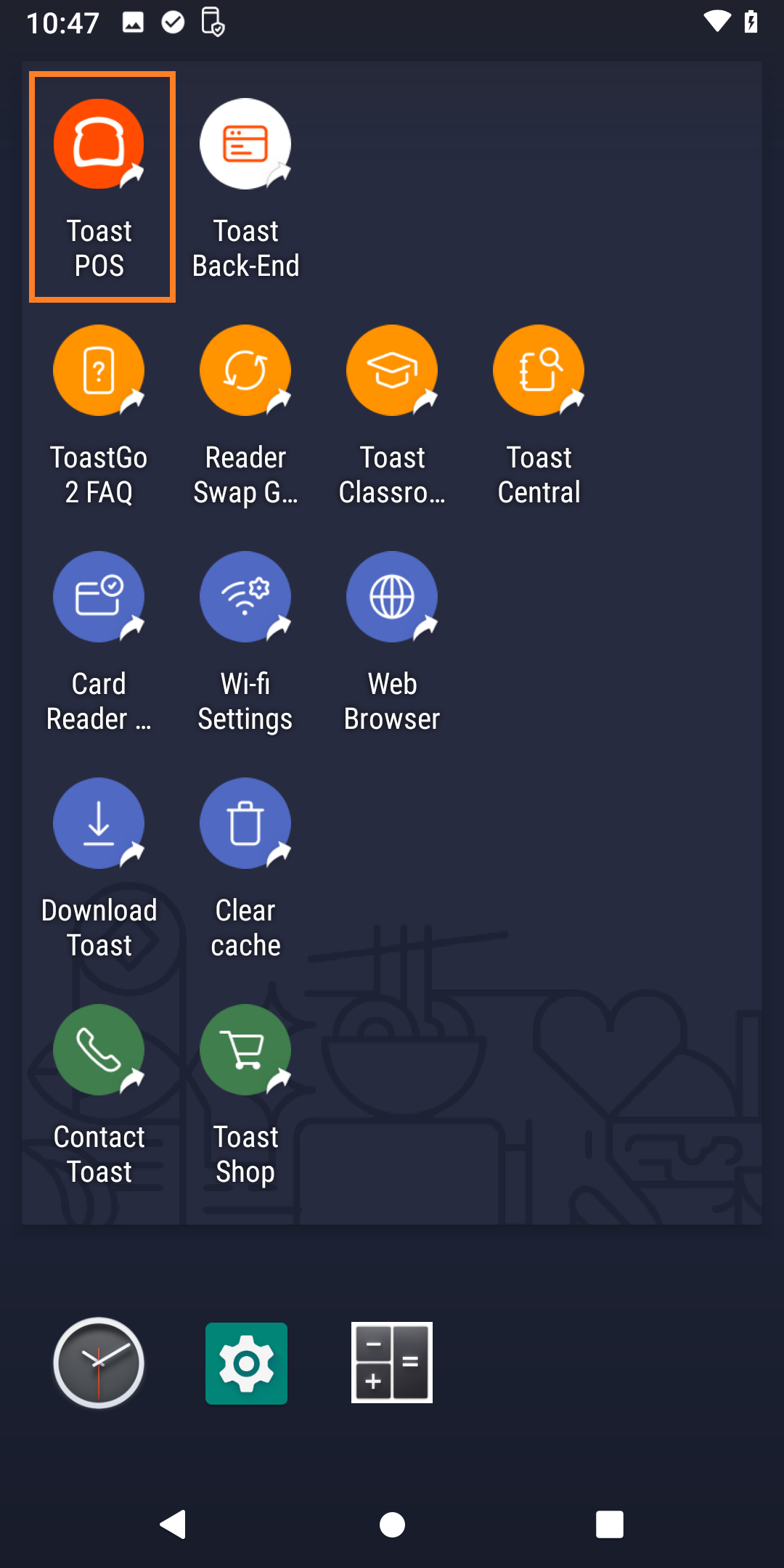Launch Toast Back-End shortcut
784x1568 pixels.
245,144
